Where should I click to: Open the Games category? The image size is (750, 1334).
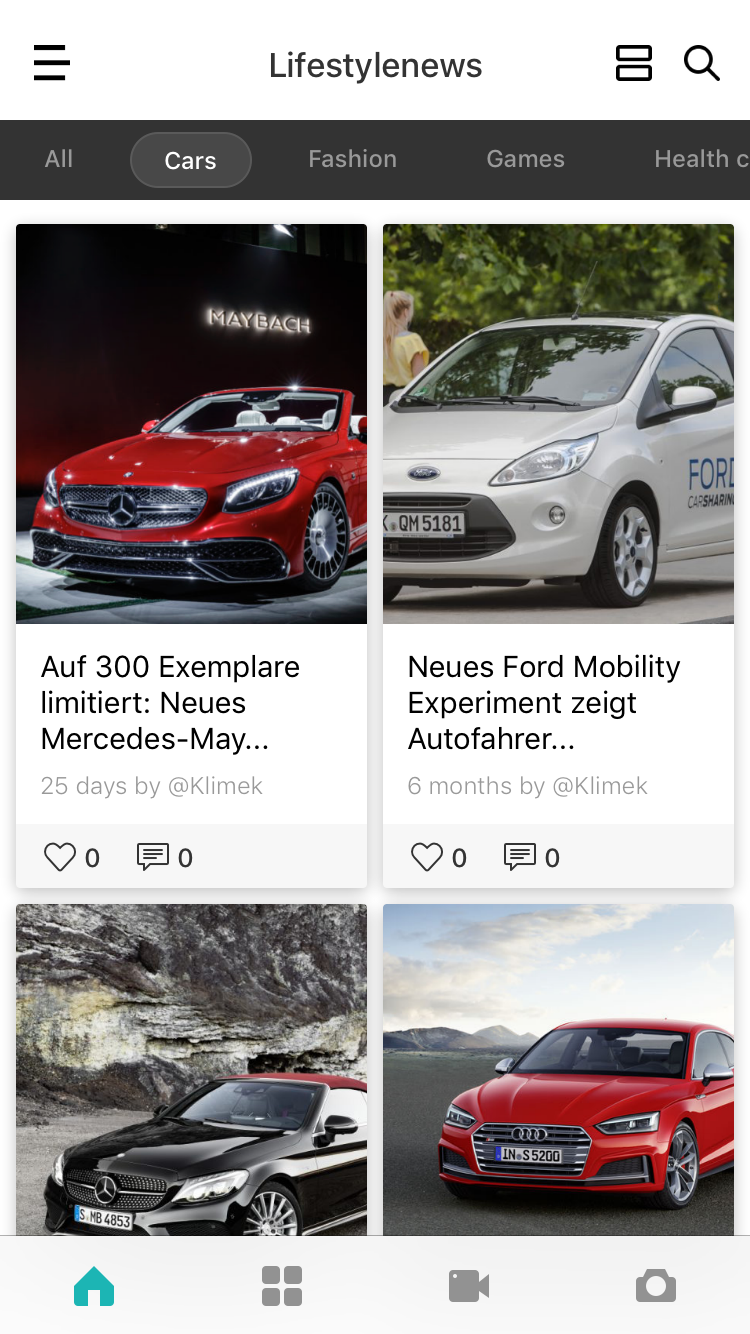(525, 159)
